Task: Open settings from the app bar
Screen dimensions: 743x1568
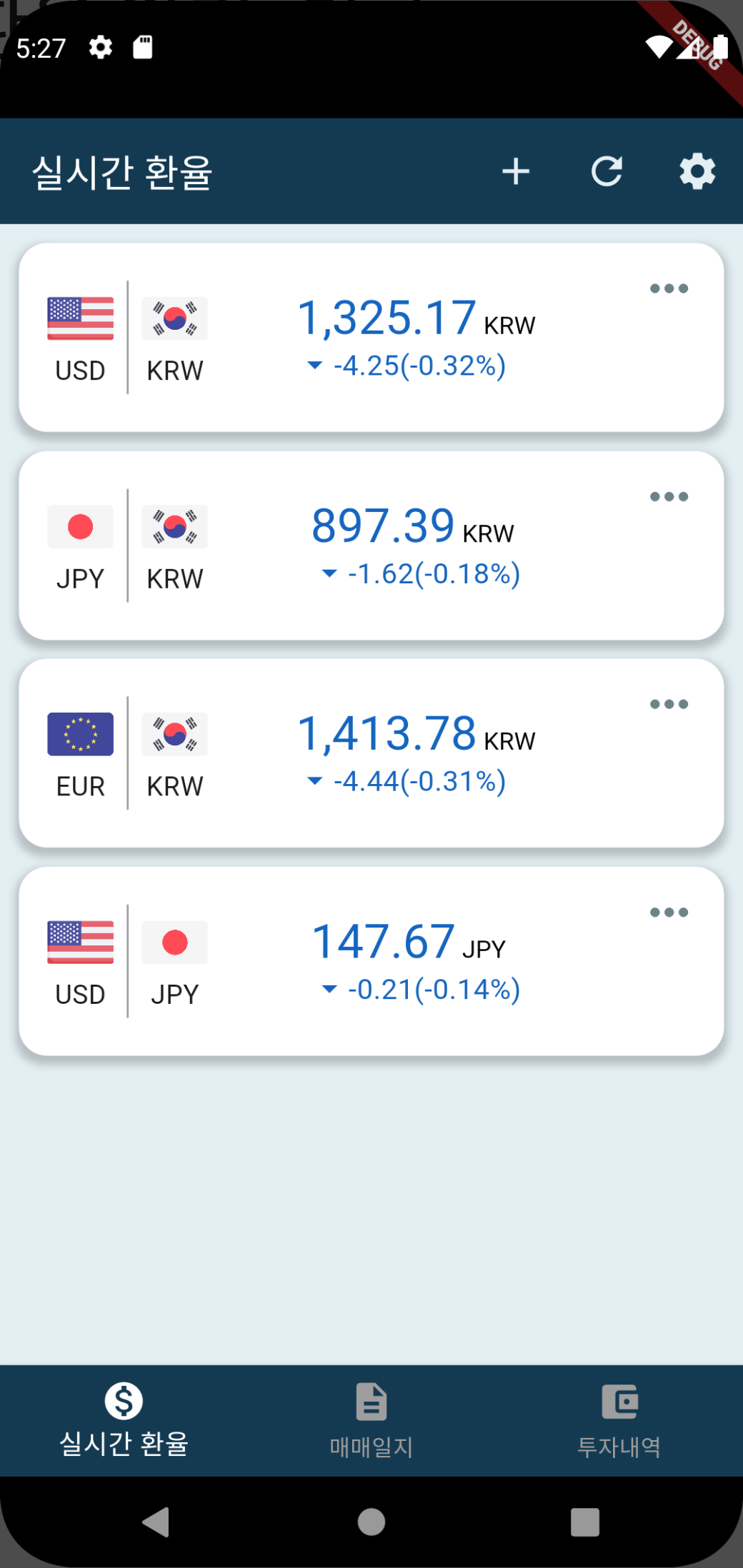Action: click(697, 172)
